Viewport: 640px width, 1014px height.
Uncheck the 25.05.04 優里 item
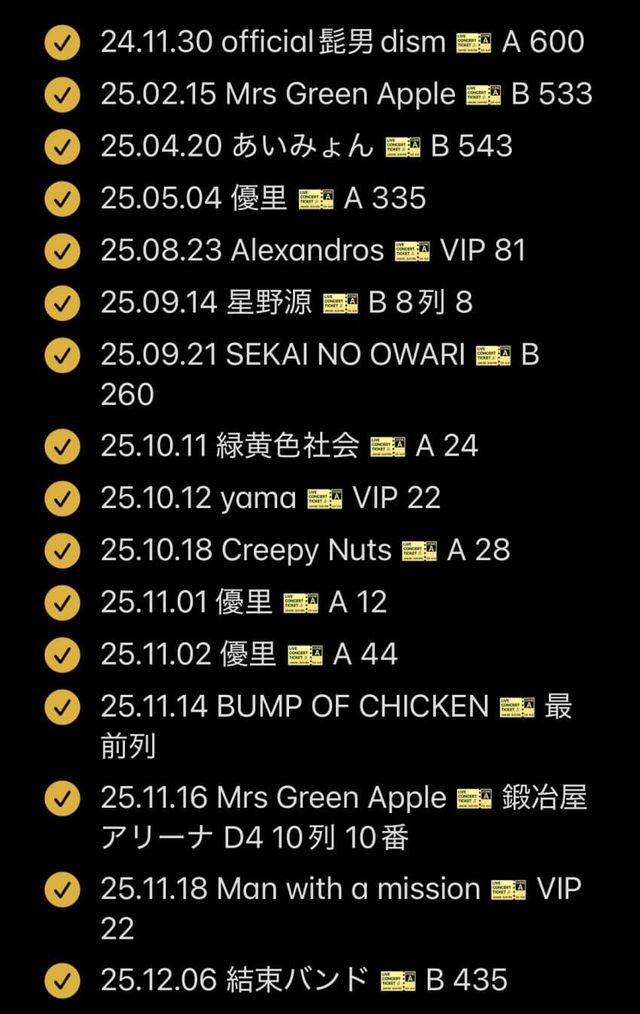63,199
